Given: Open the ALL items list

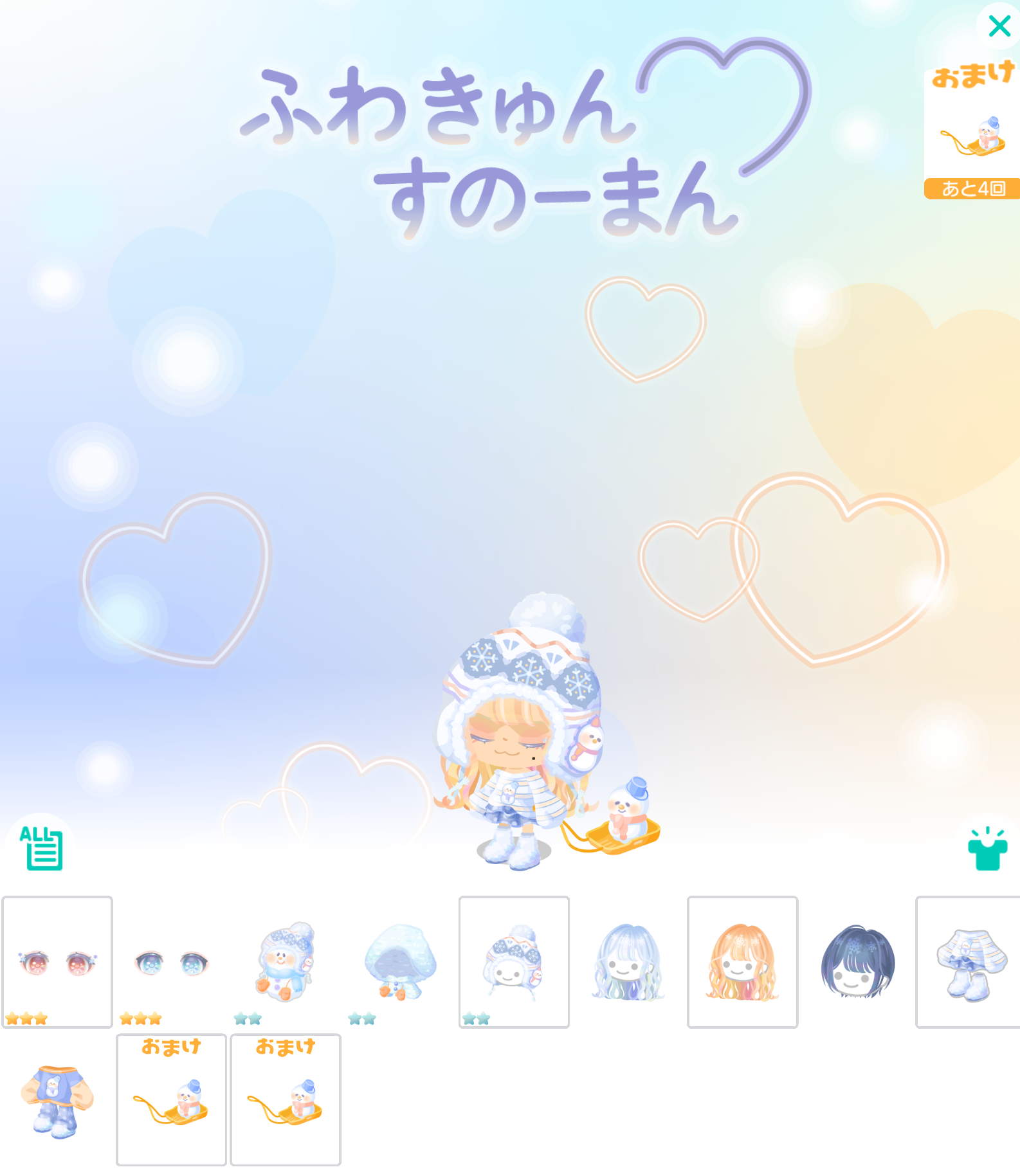Looking at the screenshot, I should click(42, 848).
